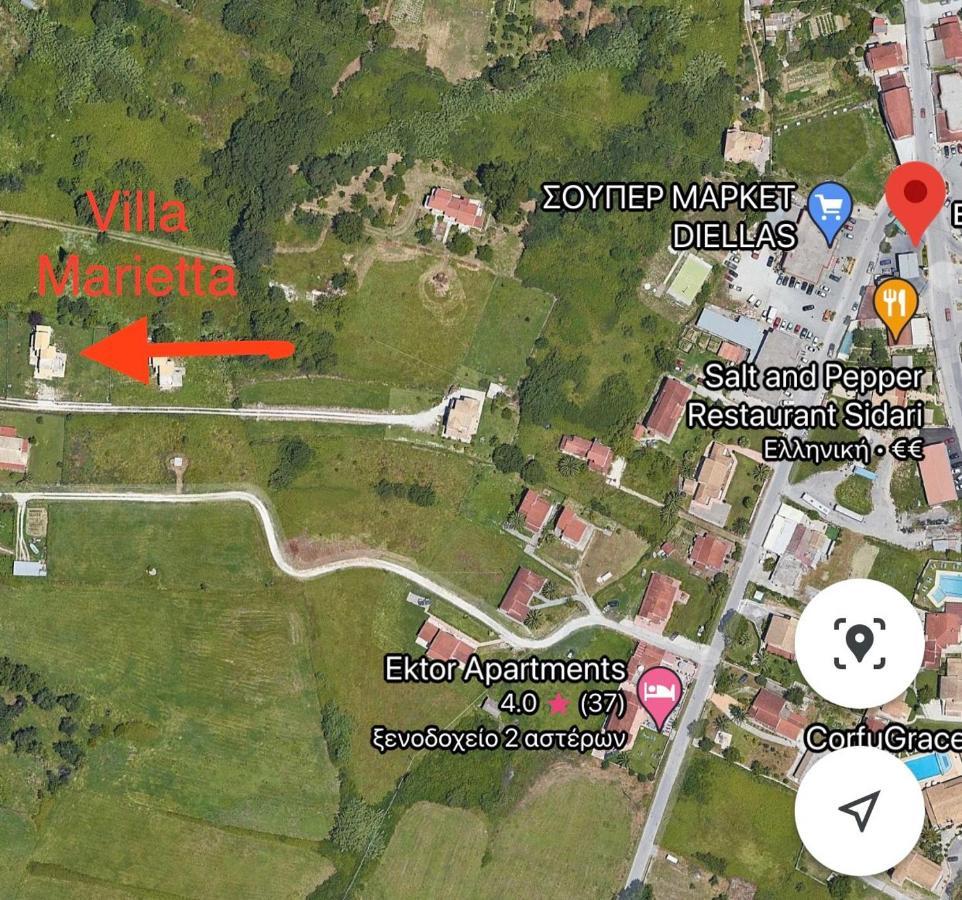Open Salt and Pepper Restaurant Sidari marker
962x900 pixels.
point(895,303)
